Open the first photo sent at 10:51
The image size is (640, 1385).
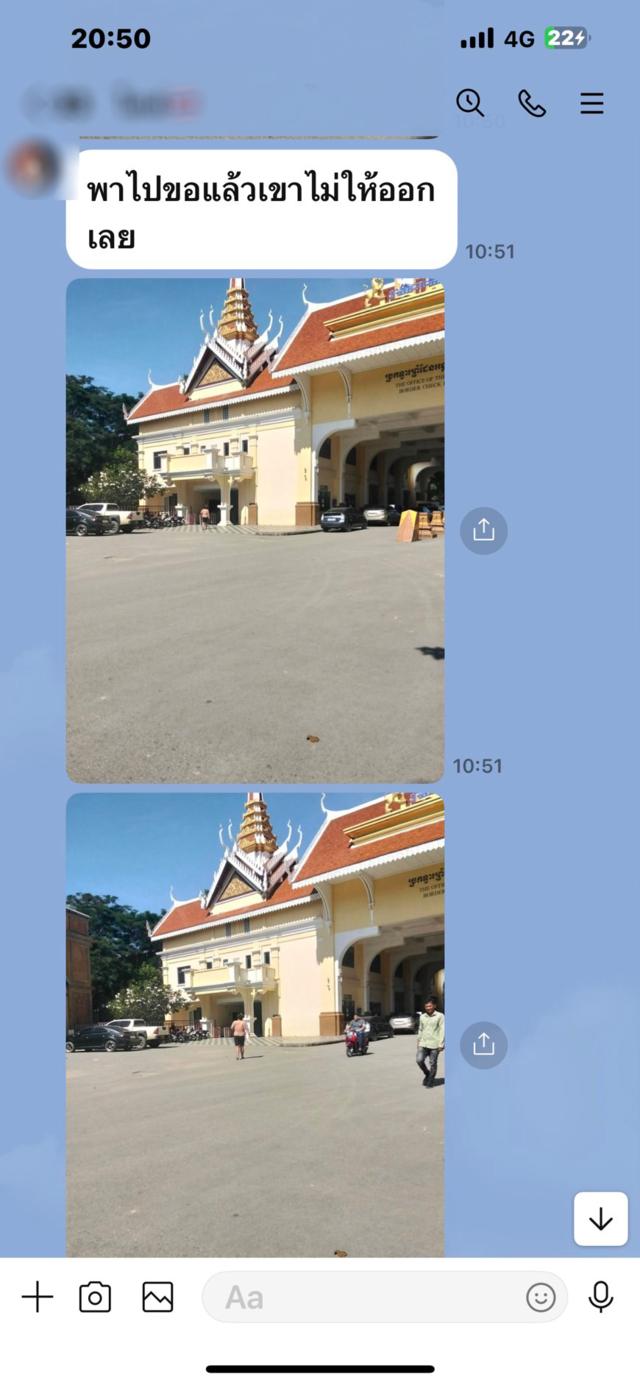coord(255,530)
